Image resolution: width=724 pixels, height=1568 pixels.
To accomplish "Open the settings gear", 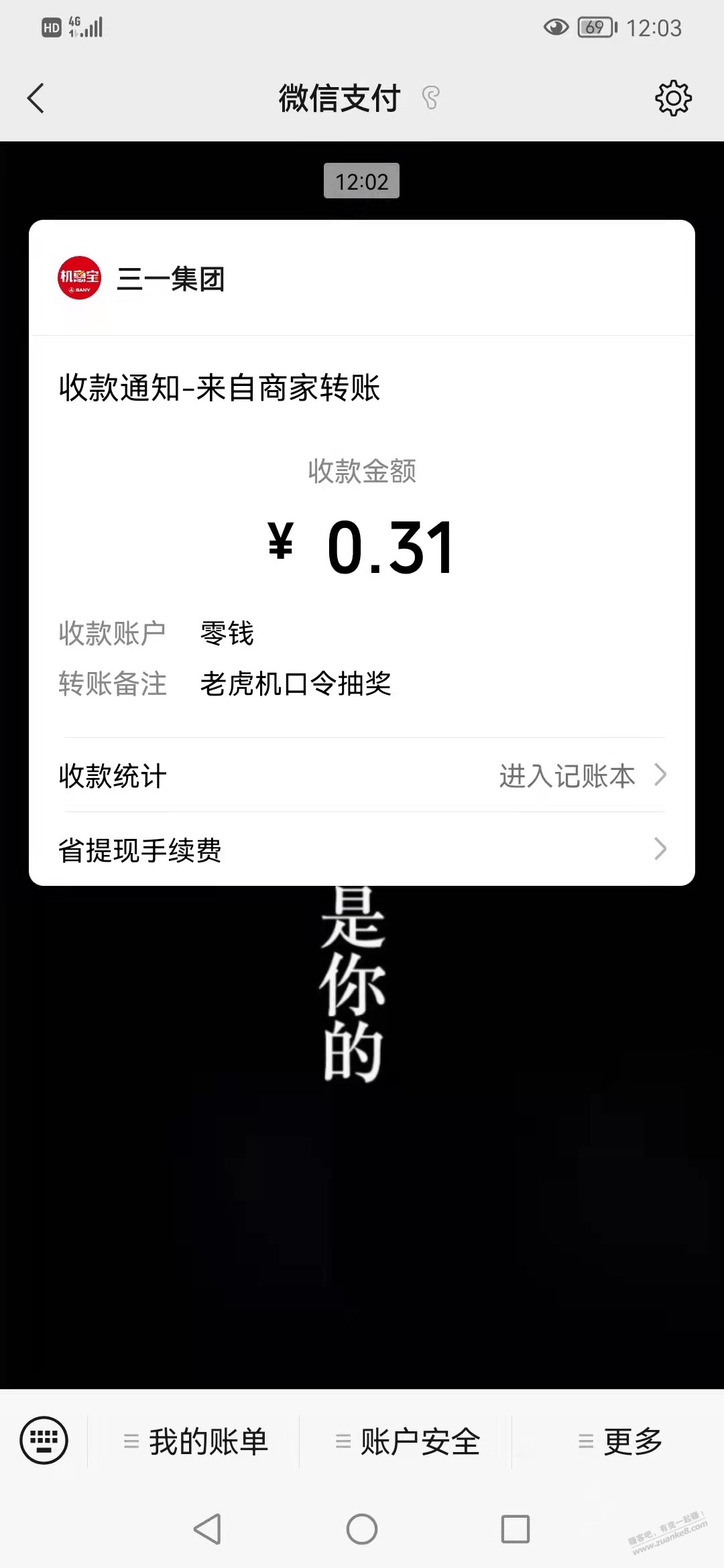I will (x=672, y=99).
